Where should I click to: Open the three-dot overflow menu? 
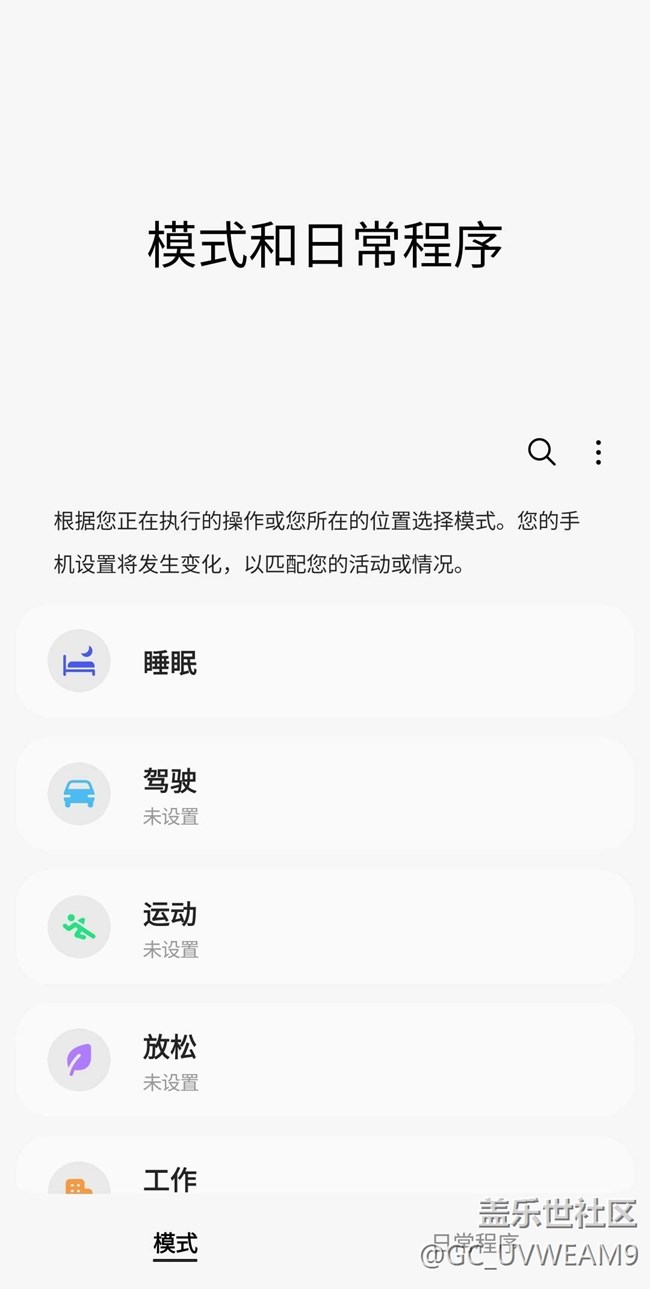click(598, 452)
